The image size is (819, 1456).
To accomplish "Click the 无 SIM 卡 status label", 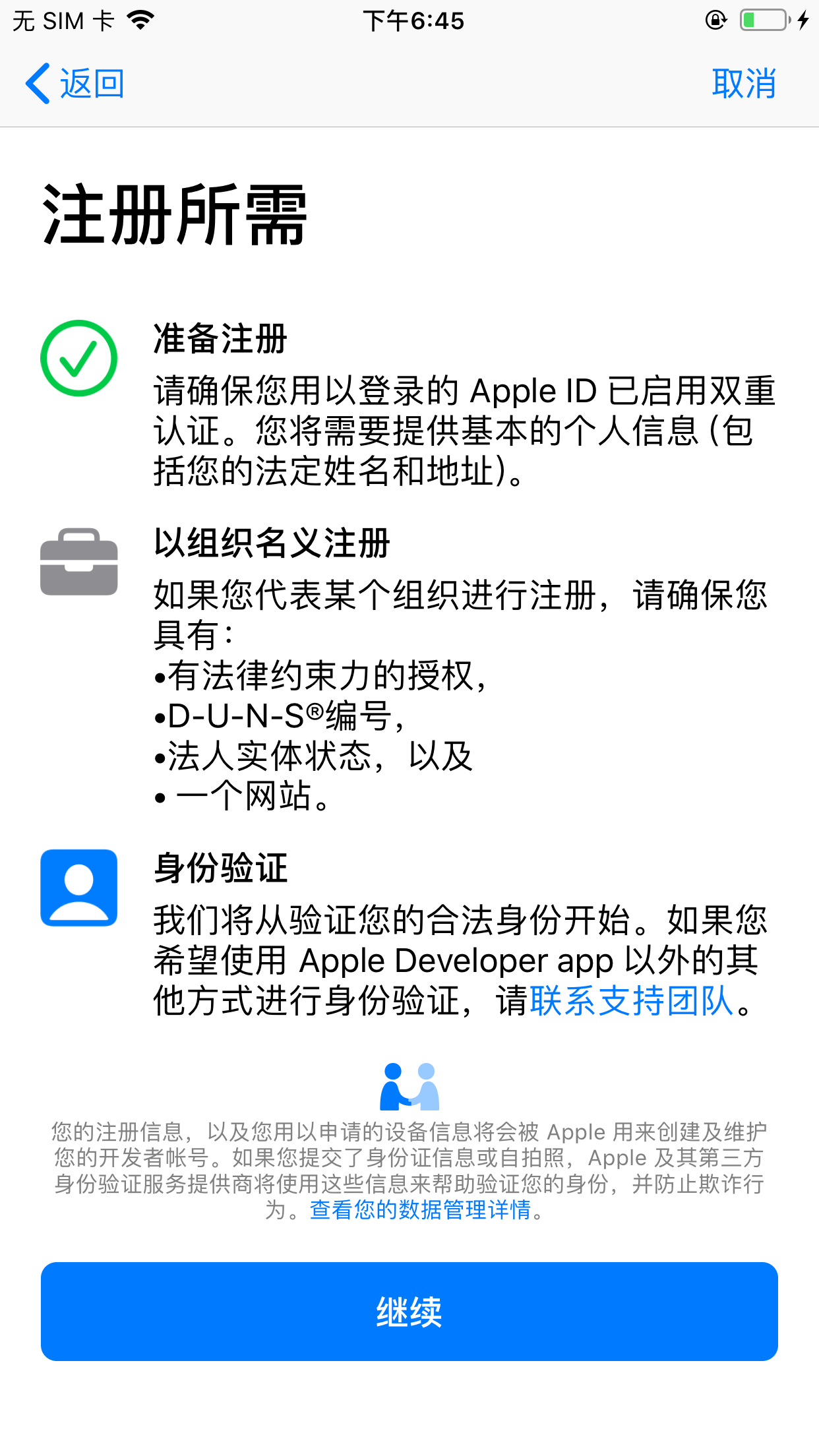I will click(x=63, y=20).
